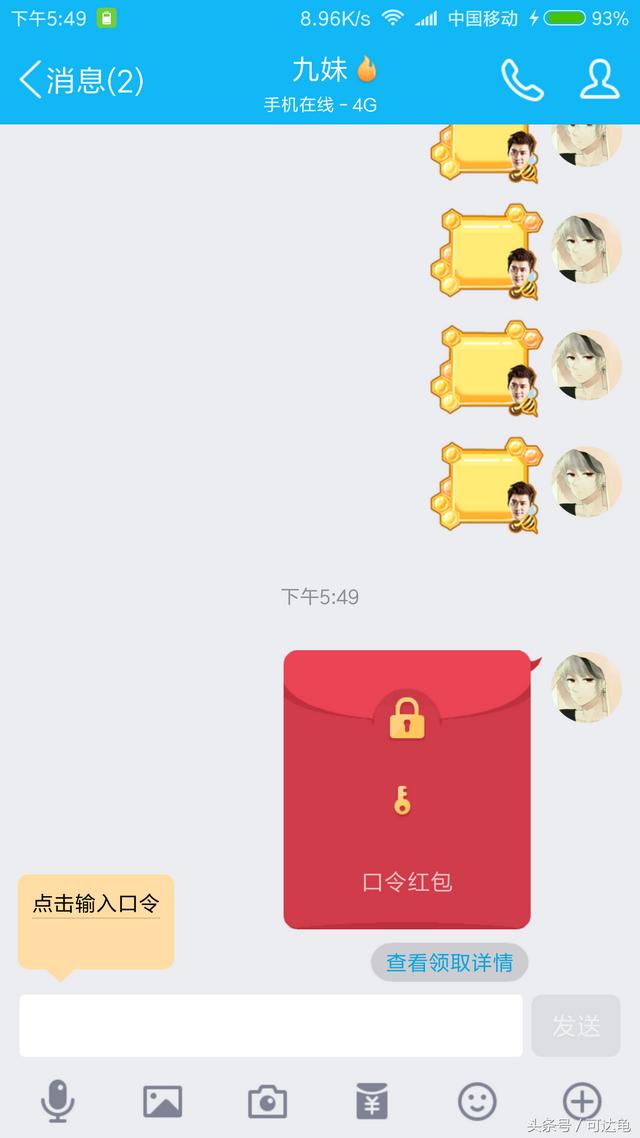The image size is (640, 1138).
Task: Start a voice call with 九妹
Action: 522,80
